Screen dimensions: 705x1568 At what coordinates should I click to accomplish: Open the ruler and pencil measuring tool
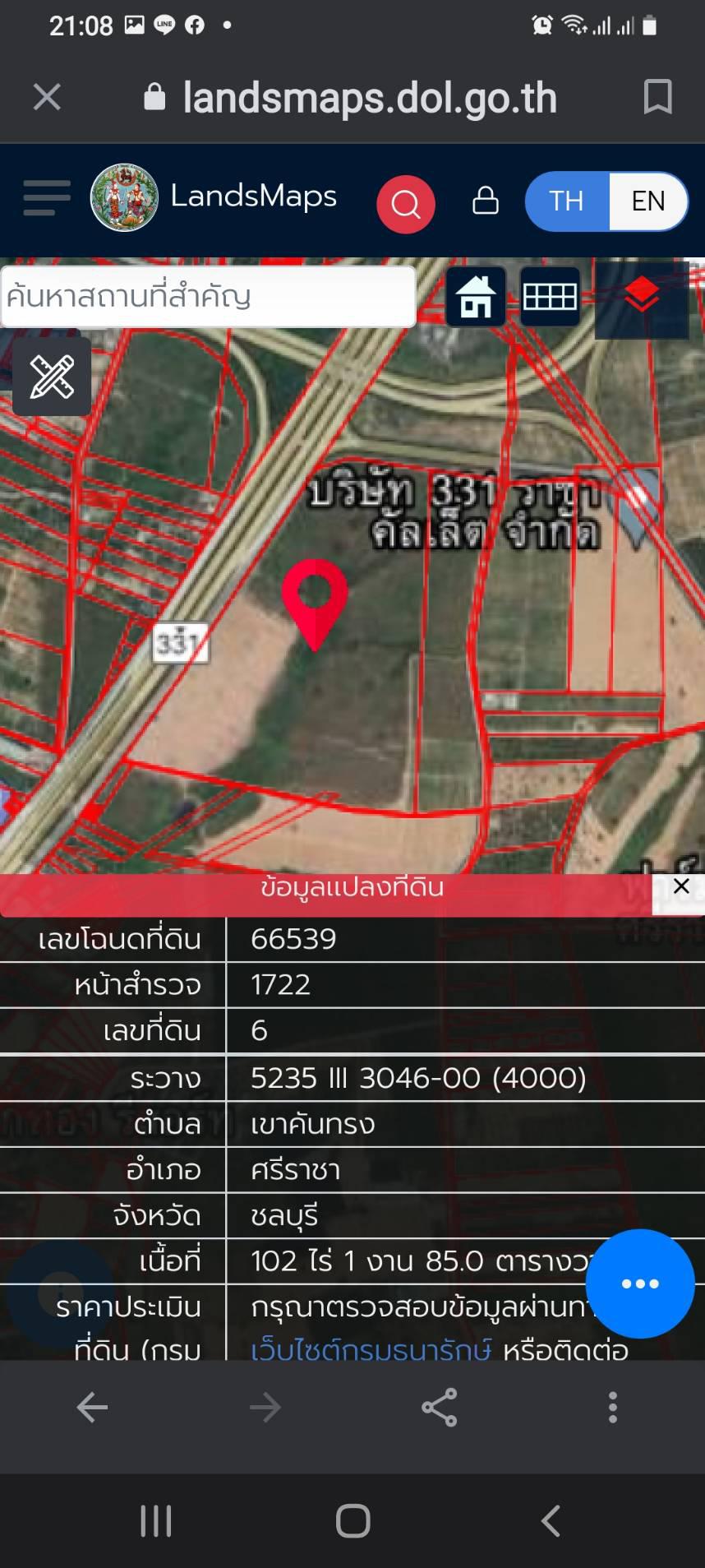52,376
